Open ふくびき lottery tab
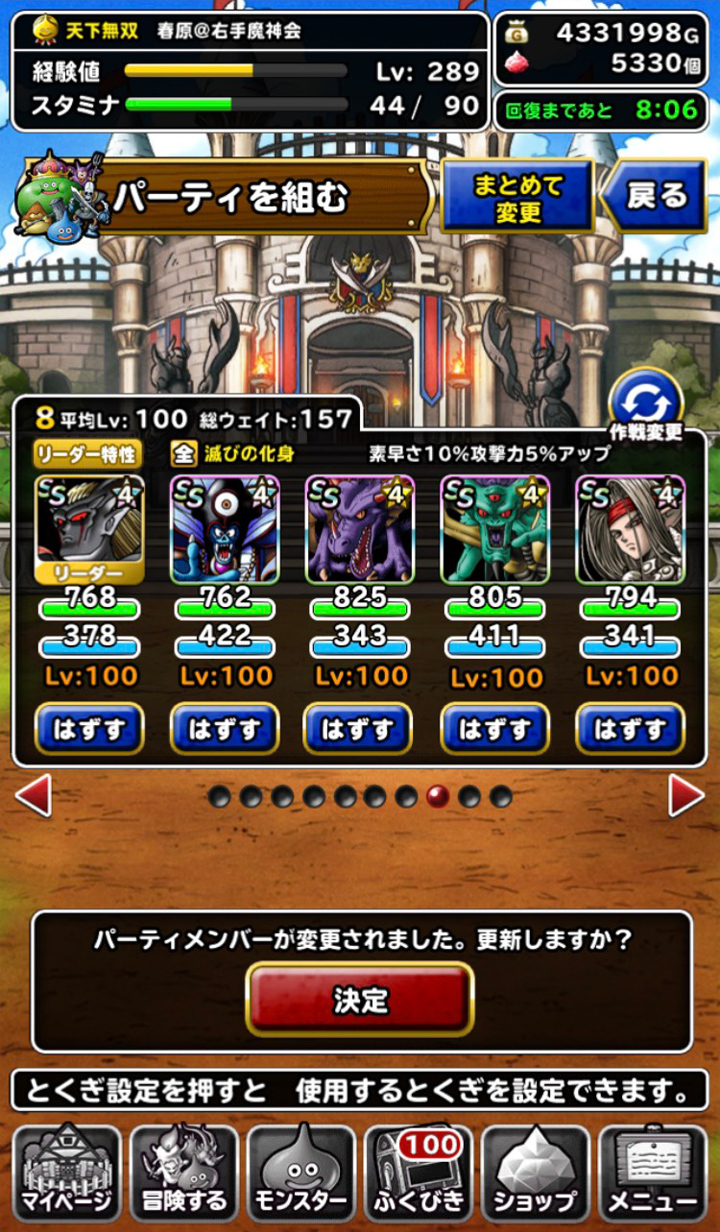 [x=418, y=1171]
